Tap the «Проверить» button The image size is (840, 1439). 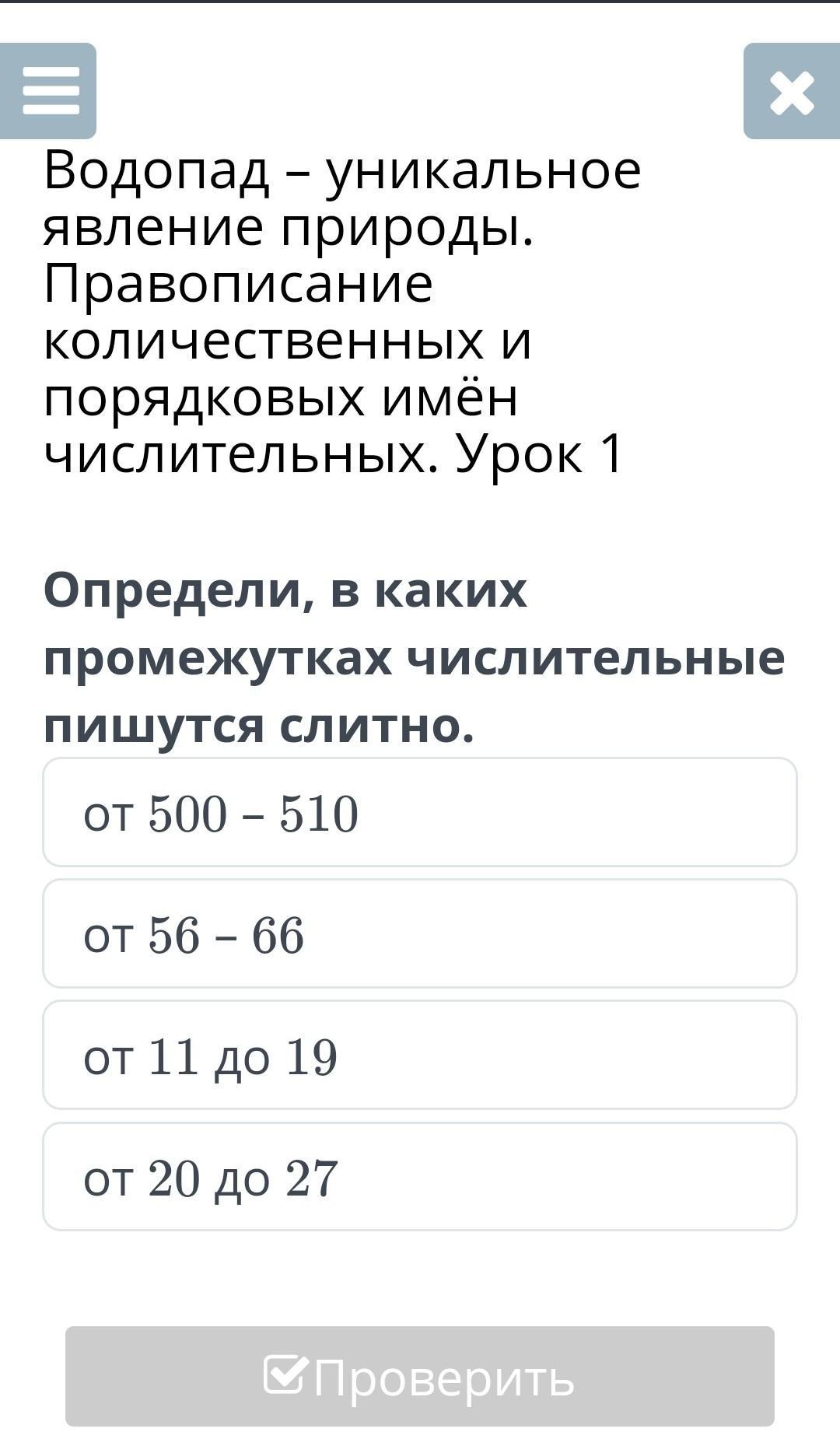pyautogui.click(x=420, y=1376)
